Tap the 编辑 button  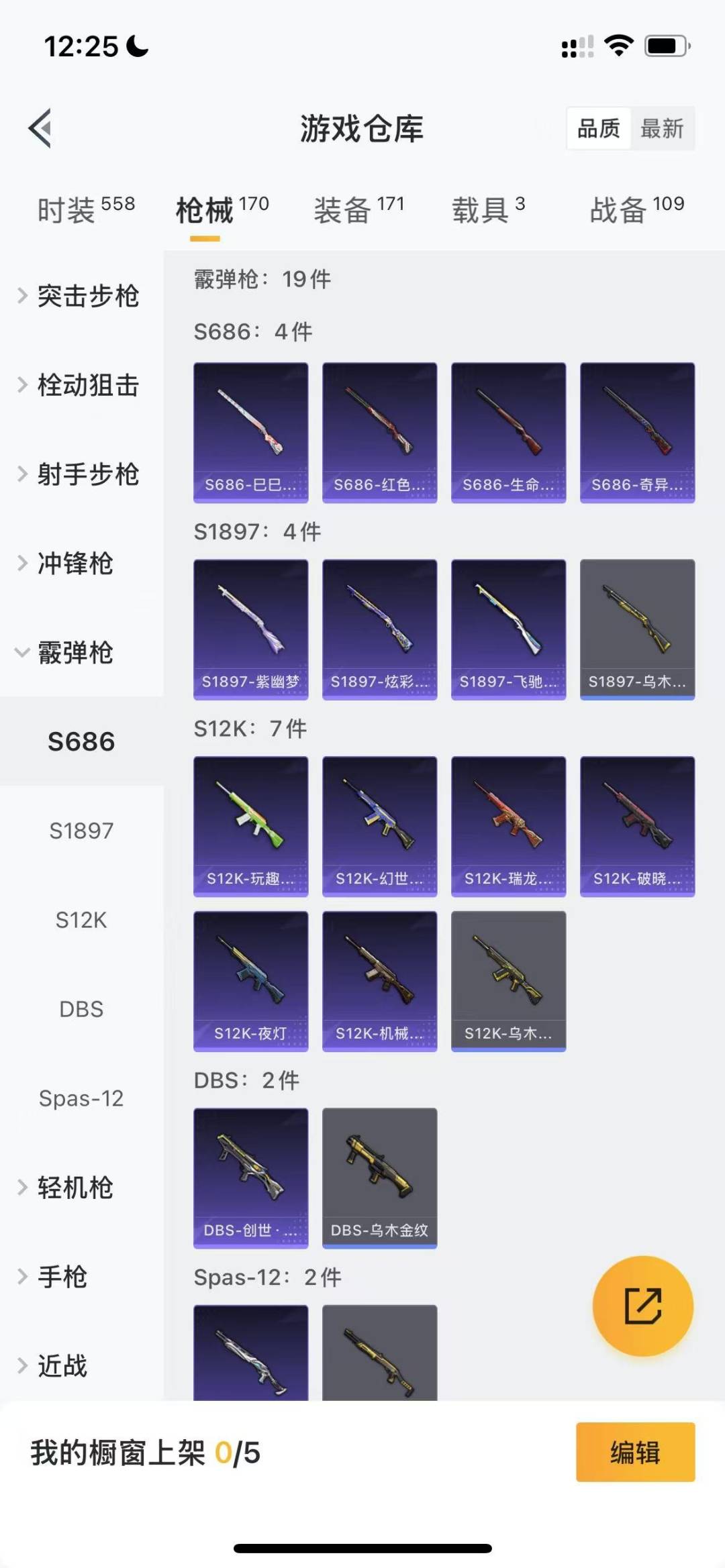point(635,1452)
